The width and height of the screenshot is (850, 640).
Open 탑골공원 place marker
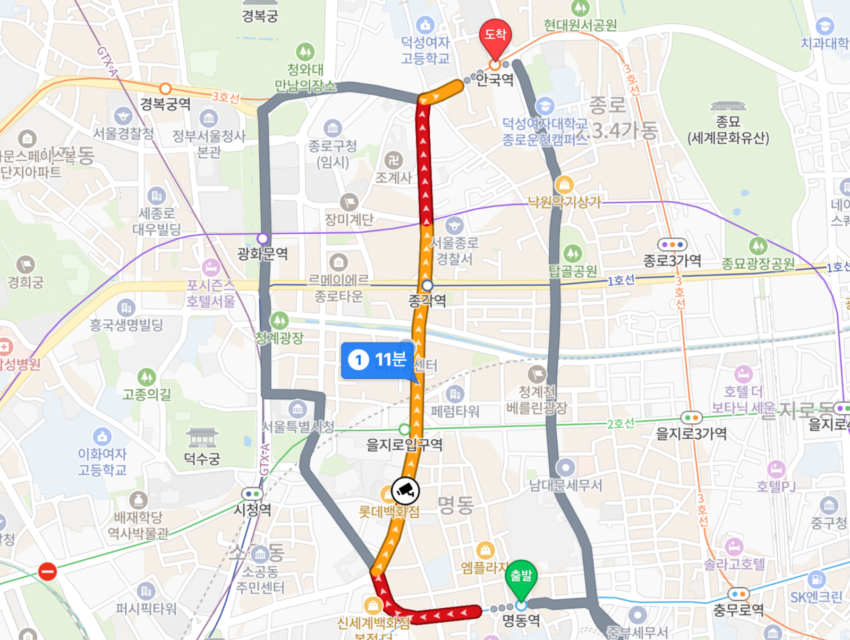(571, 252)
